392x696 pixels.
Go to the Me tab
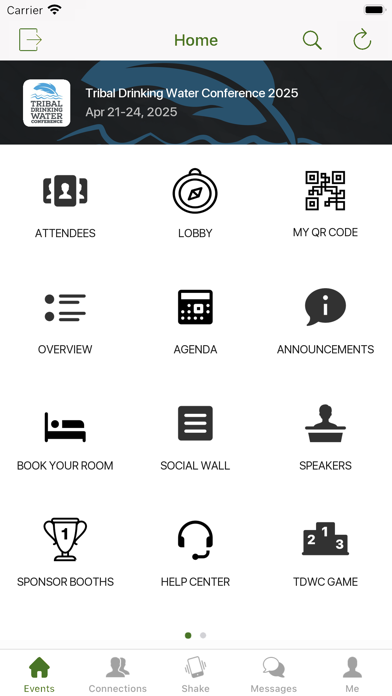click(x=352, y=675)
